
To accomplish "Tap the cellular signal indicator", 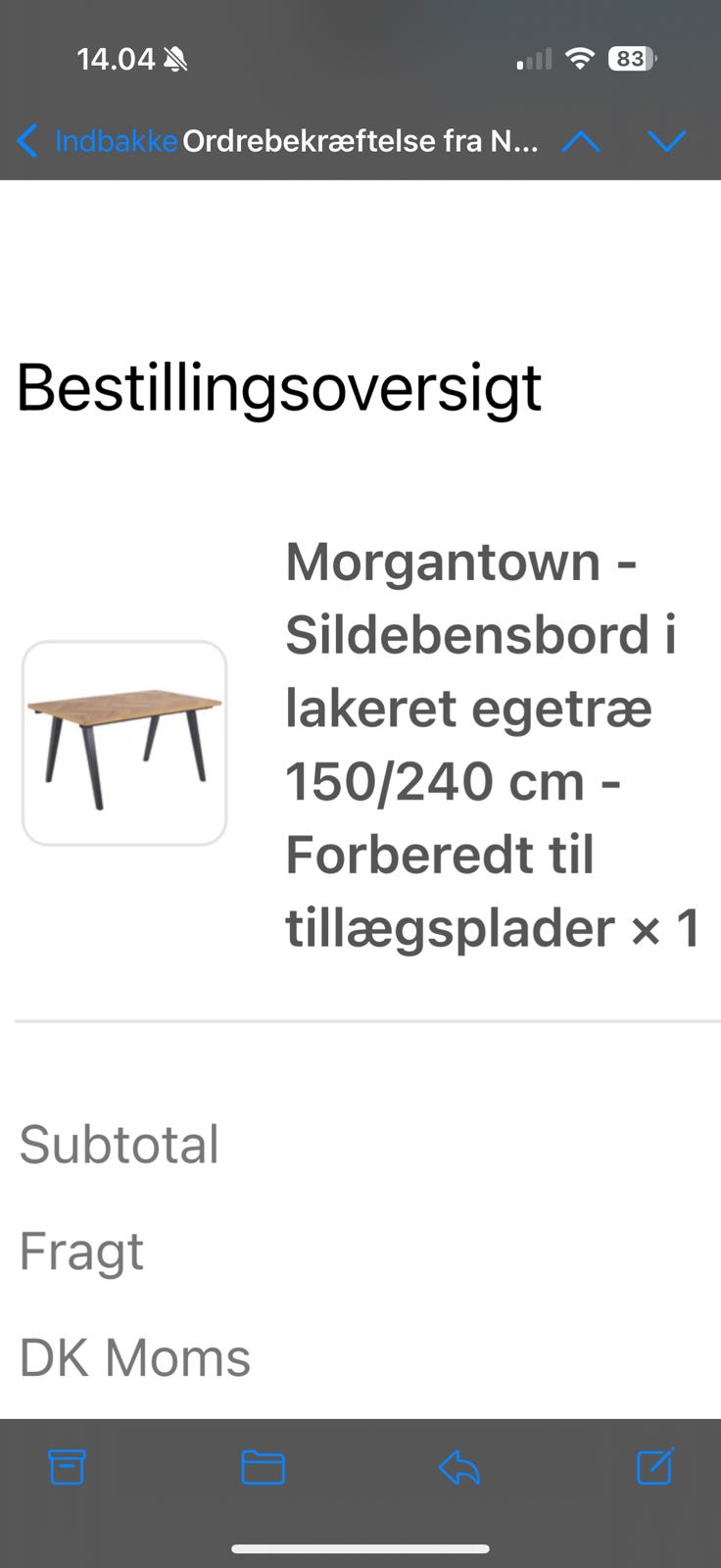I will click(533, 59).
